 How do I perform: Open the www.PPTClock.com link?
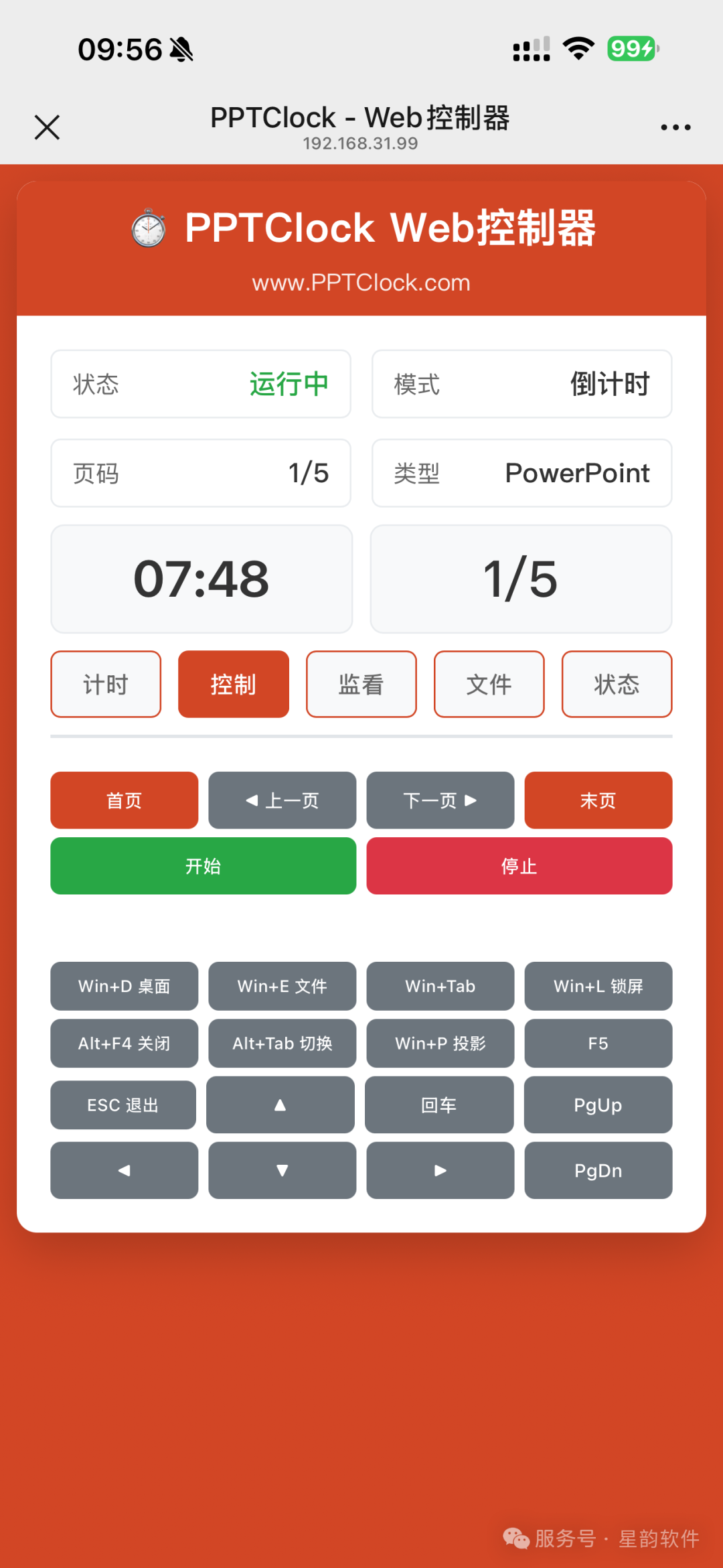tap(361, 282)
